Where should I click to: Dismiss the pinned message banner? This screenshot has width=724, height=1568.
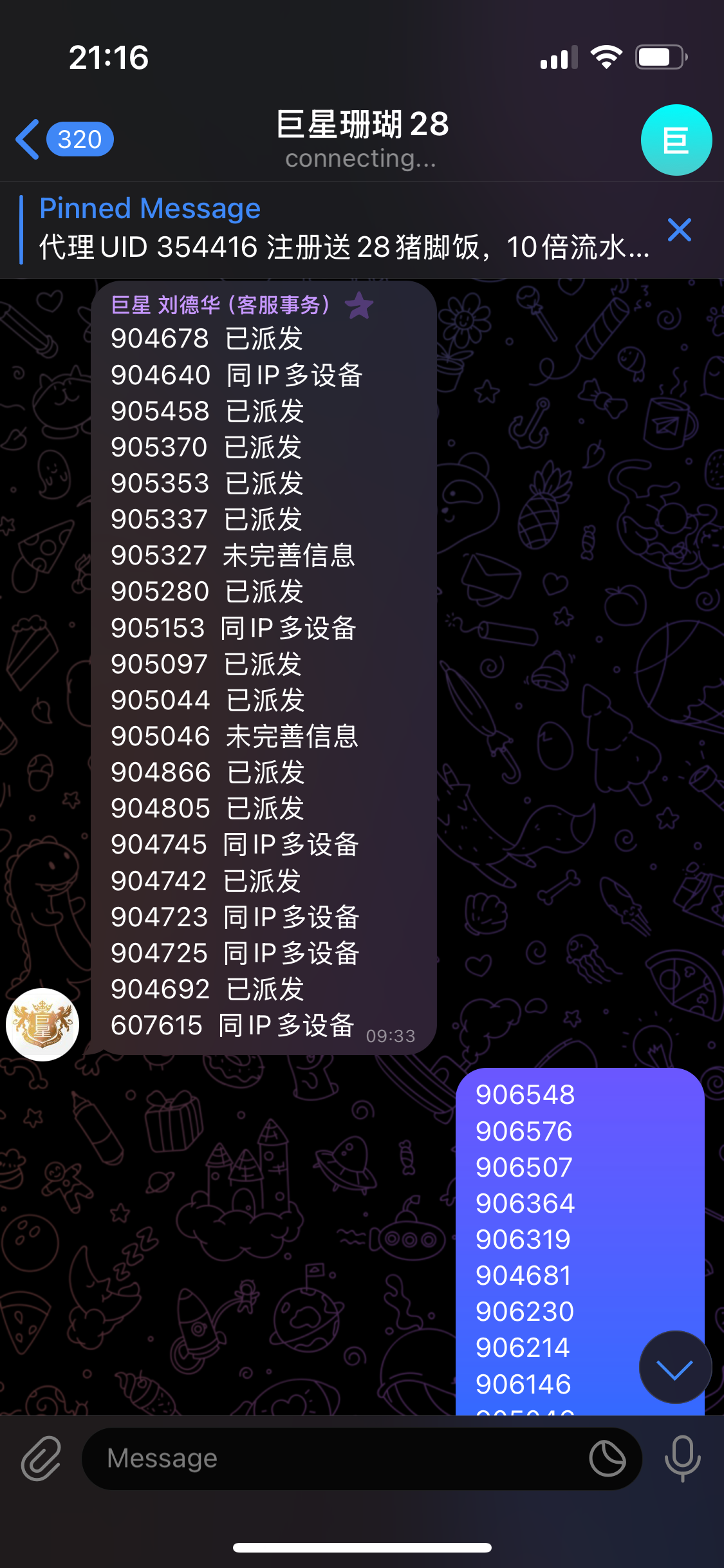679,230
